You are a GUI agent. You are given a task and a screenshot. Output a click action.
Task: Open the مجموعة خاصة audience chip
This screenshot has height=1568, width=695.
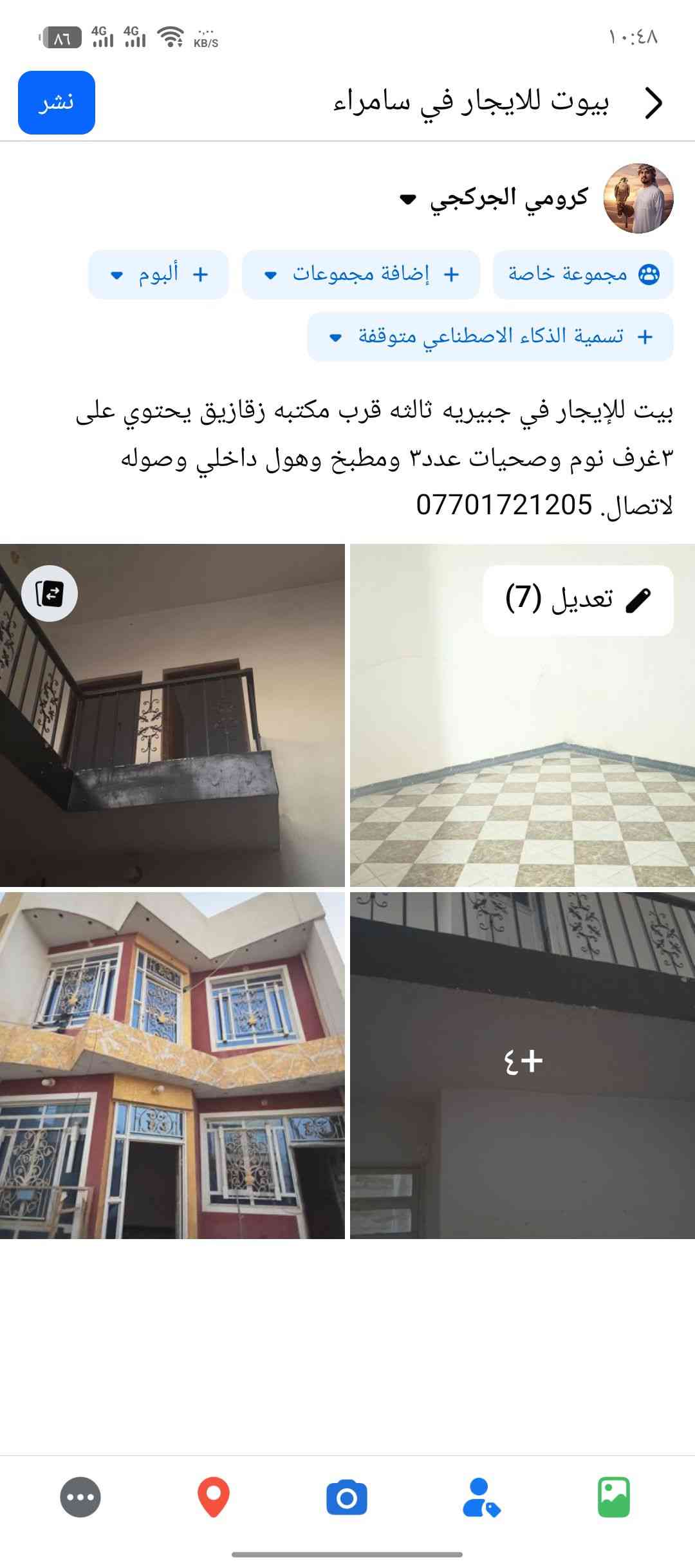[583, 275]
